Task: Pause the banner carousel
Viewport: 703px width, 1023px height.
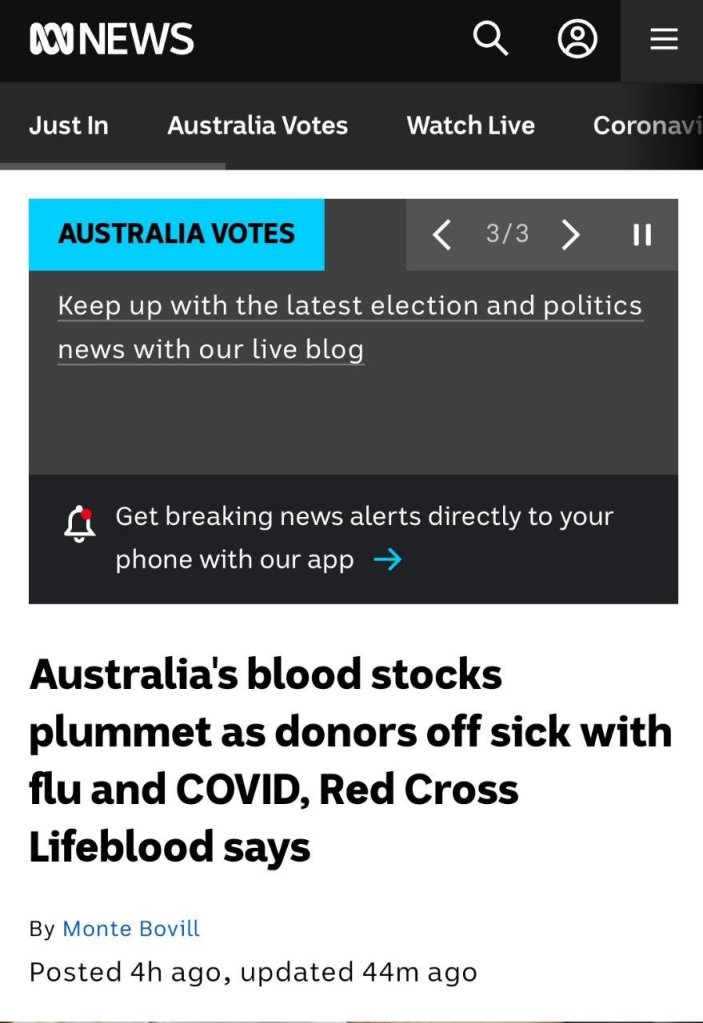Action: click(642, 235)
